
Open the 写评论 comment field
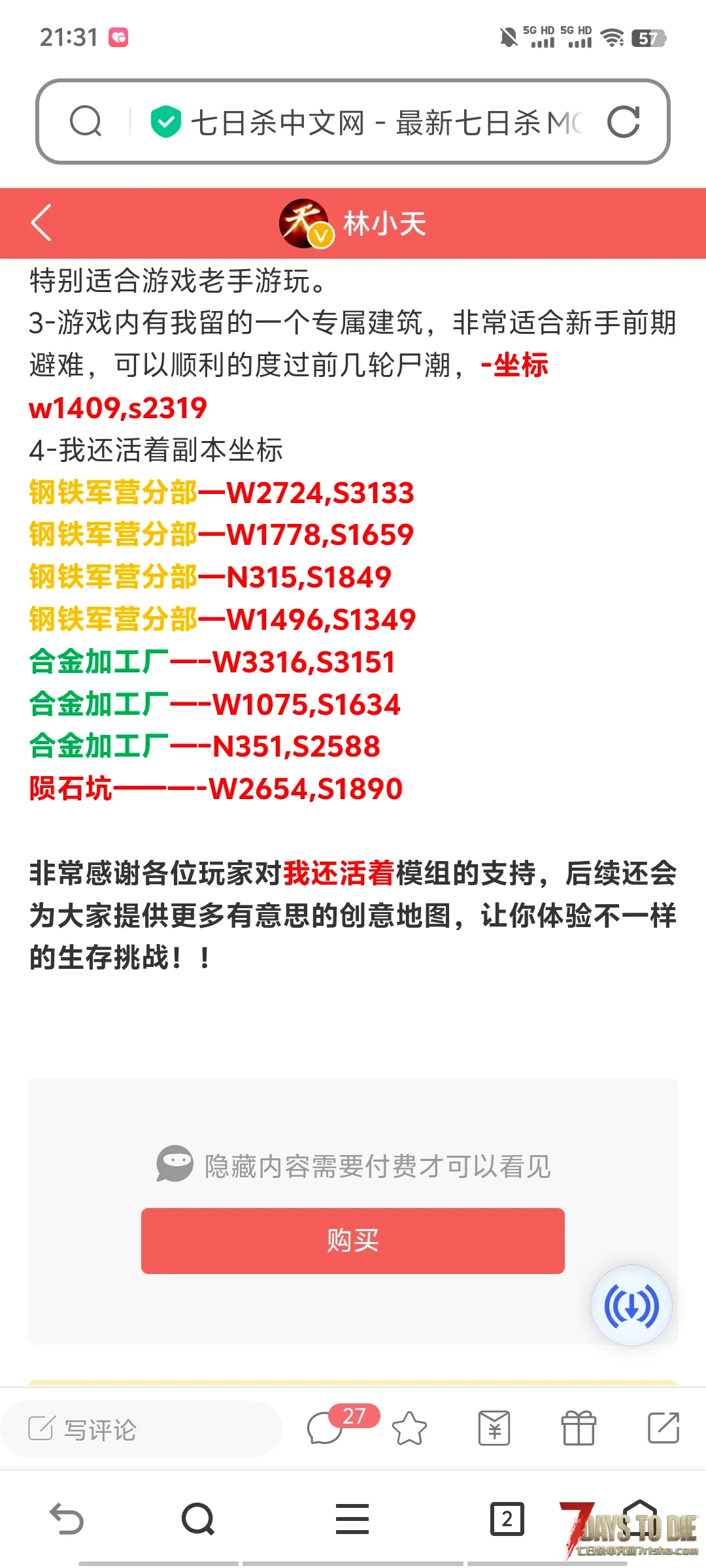tap(141, 1429)
